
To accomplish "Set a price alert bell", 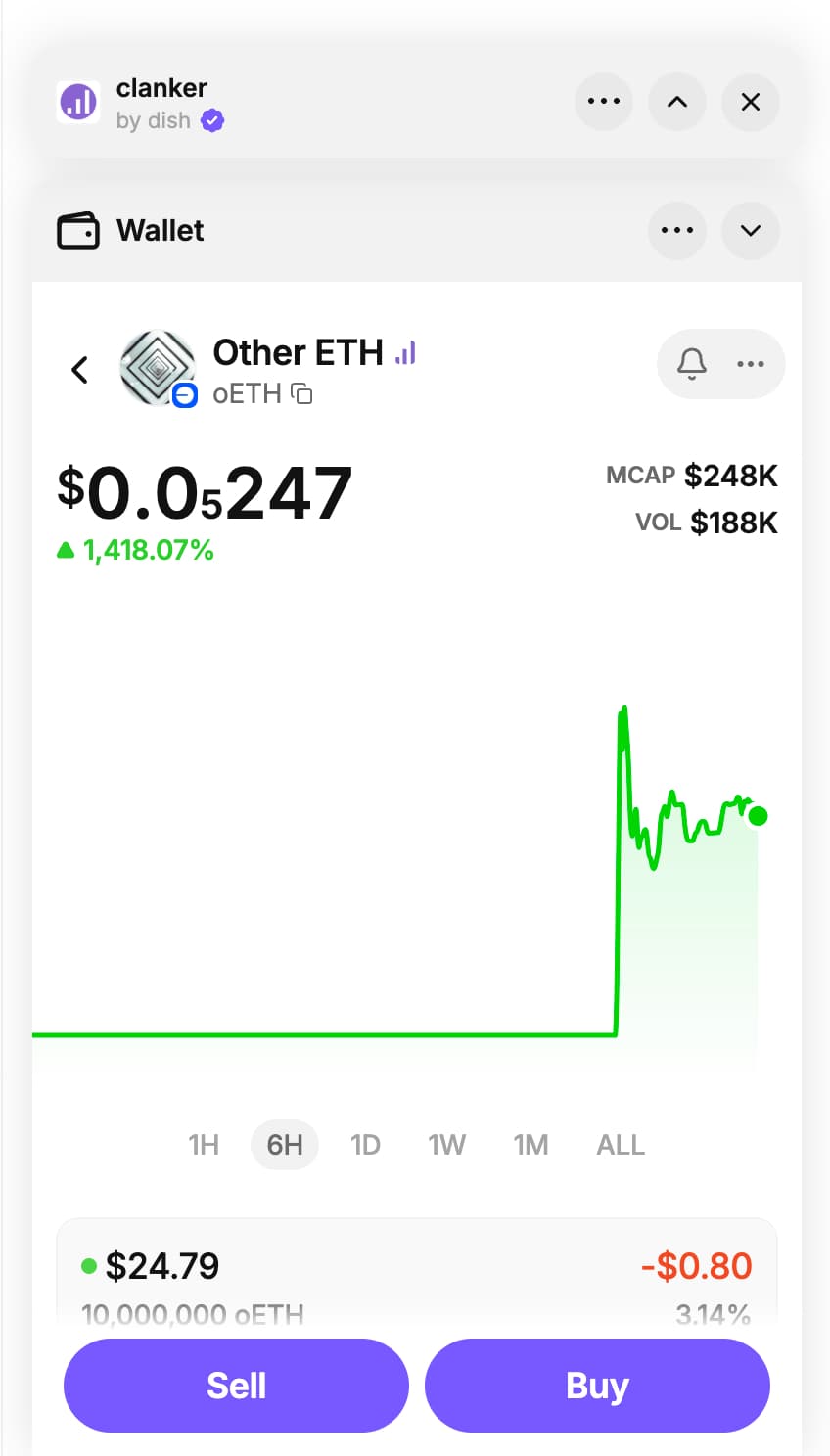I will (692, 364).
